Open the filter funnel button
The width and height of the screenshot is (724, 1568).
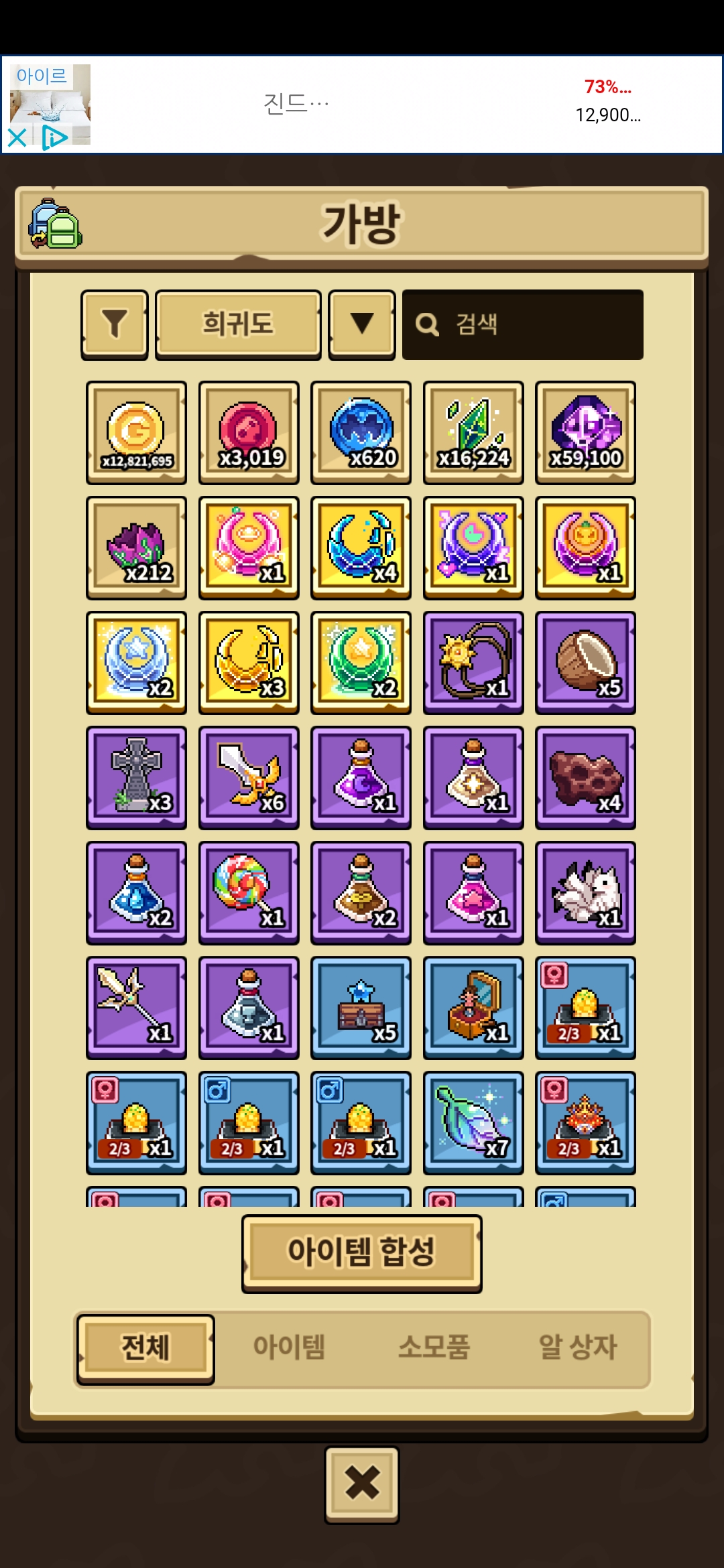tap(115, 324)
